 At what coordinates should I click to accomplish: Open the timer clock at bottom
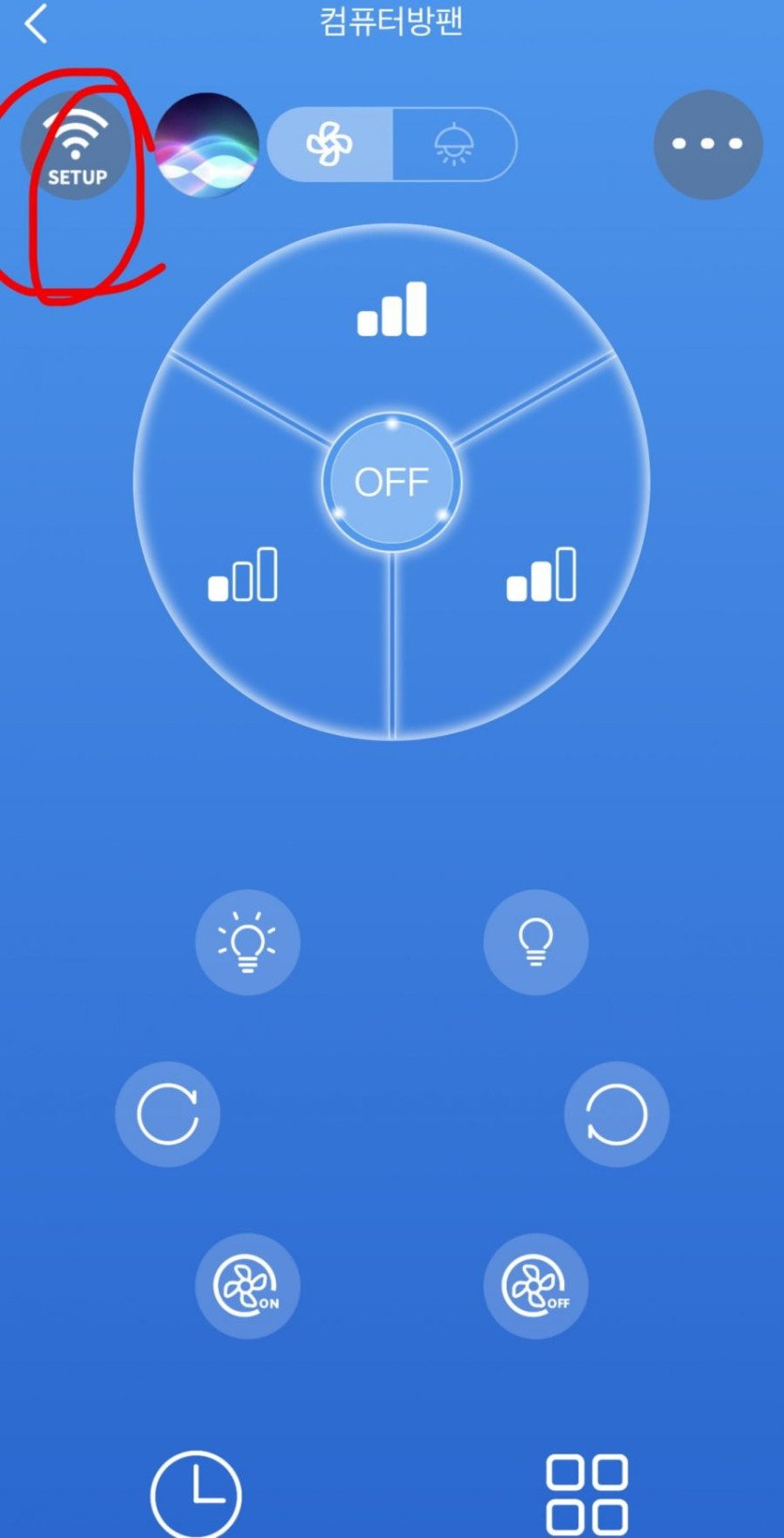pyautogui.click(x=196, y=1493)
